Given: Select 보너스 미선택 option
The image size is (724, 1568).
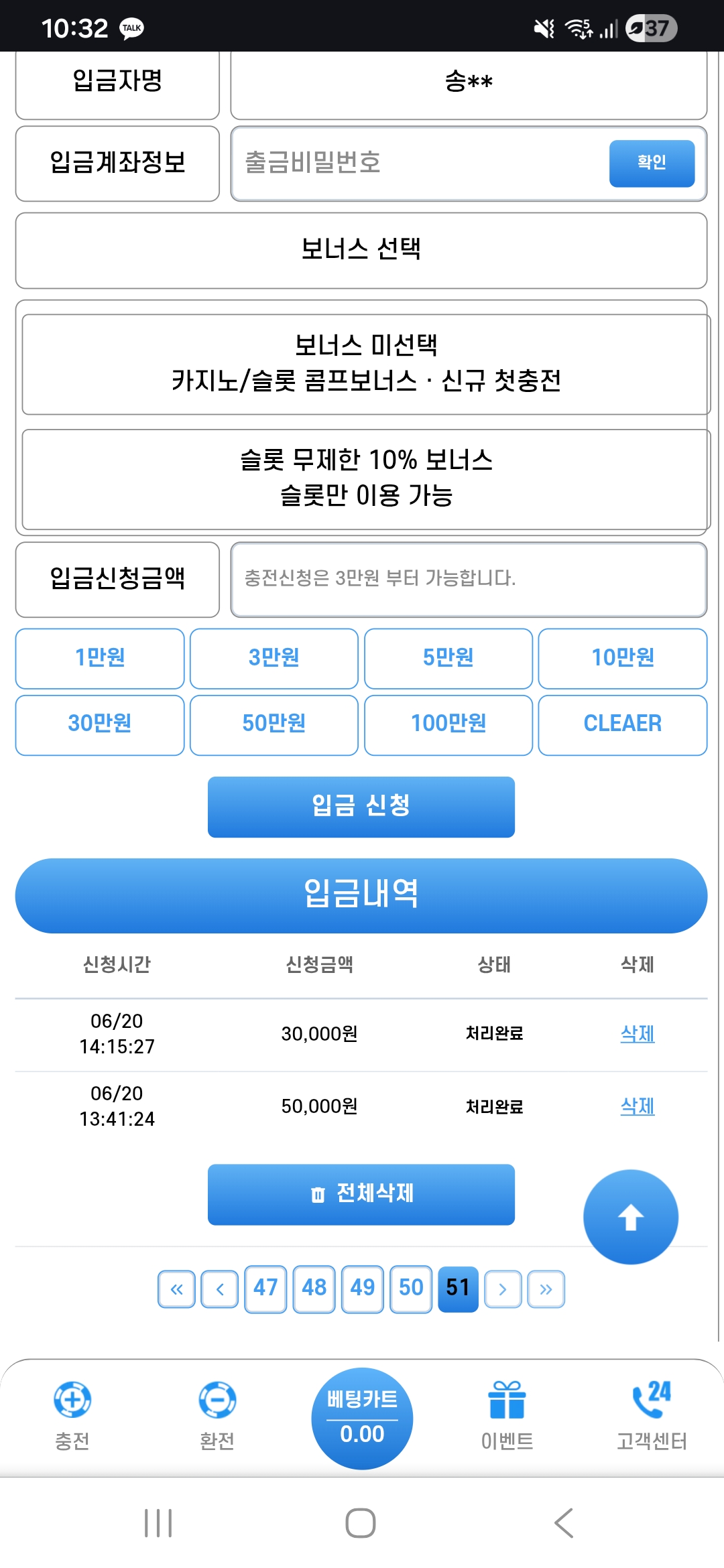Looking at the screenshot, I should pos(365,364).
